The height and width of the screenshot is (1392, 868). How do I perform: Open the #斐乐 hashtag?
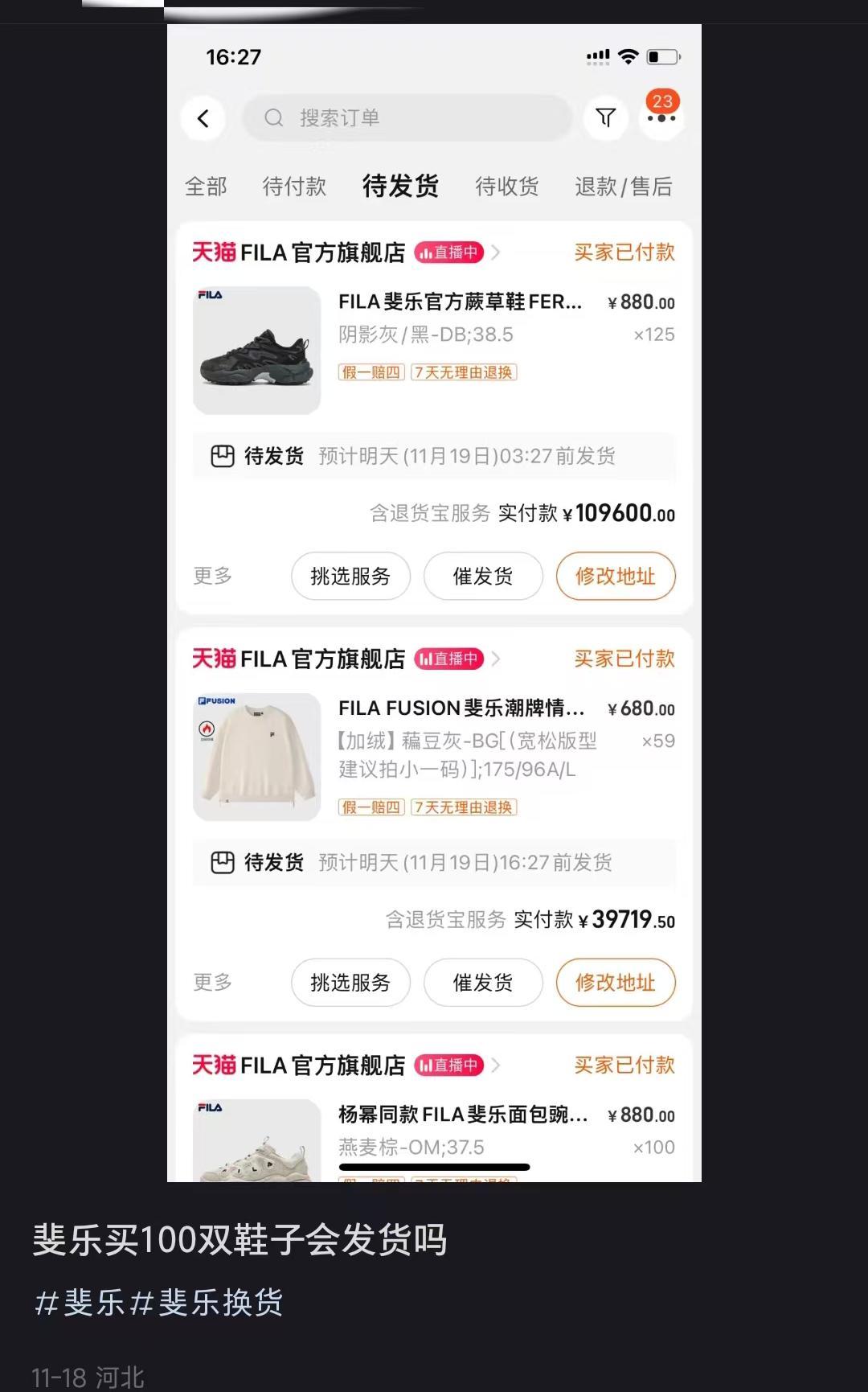tap(80, 1303)
